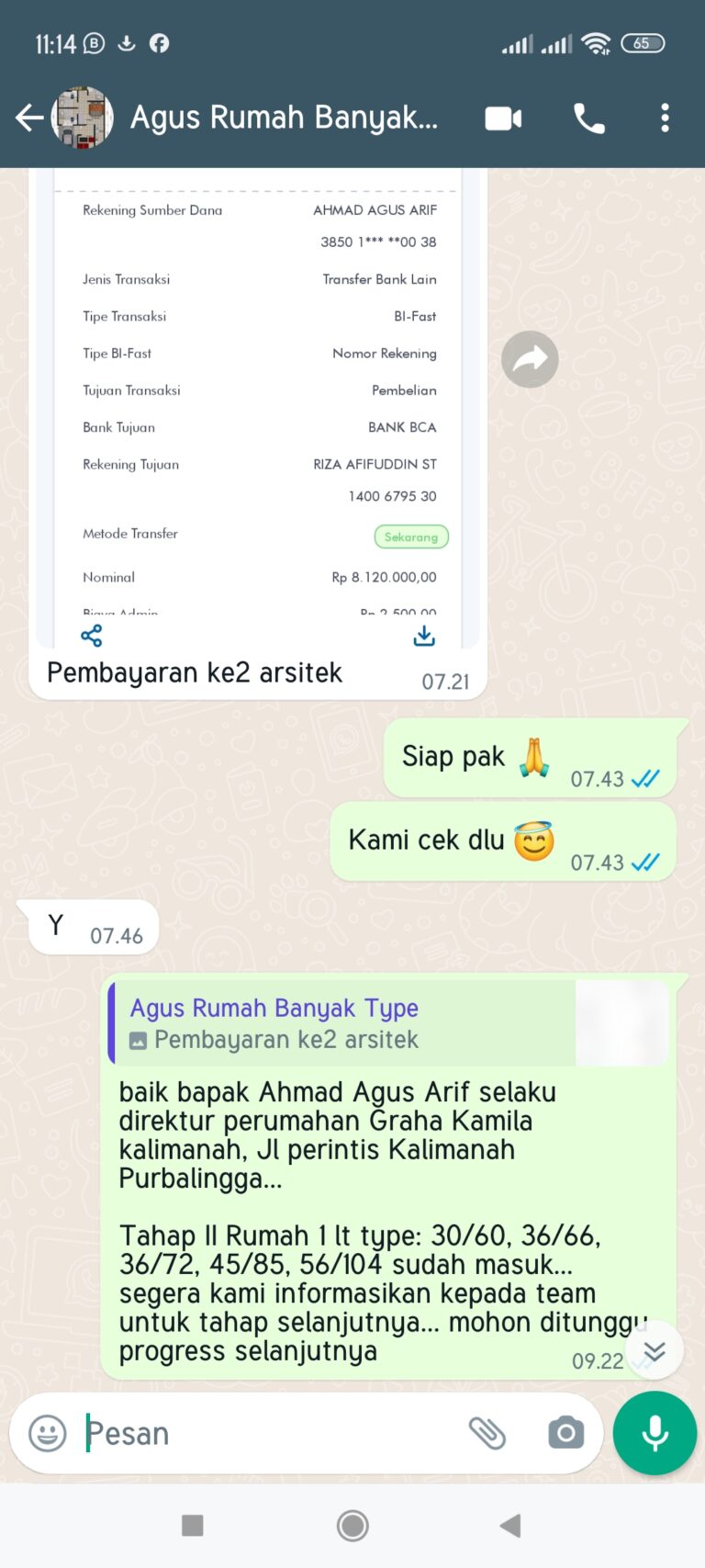The width and height of the screenshot is (705, 1568).
Task: Go to the phone home screen
Action: [352, 1526]
